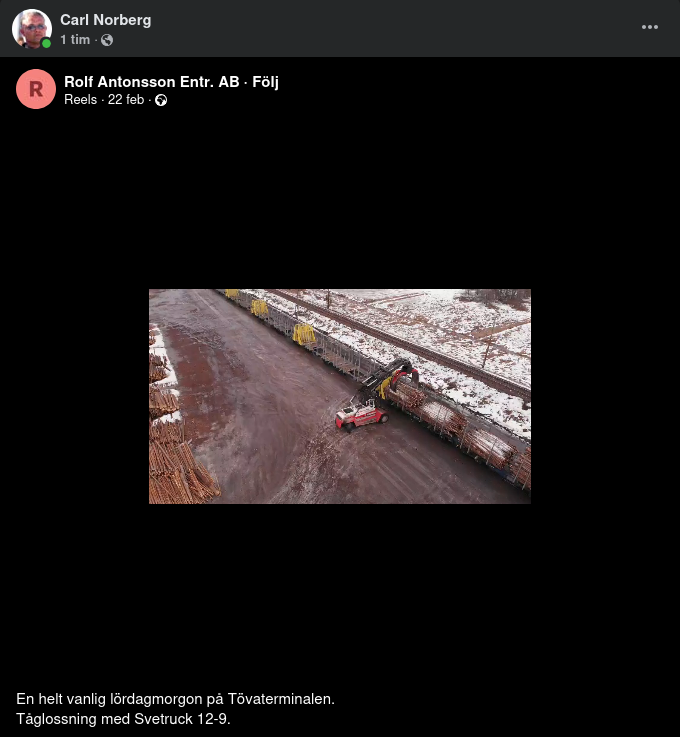
Task: Open the three-dot post options menu
Action: pos(650,28)
